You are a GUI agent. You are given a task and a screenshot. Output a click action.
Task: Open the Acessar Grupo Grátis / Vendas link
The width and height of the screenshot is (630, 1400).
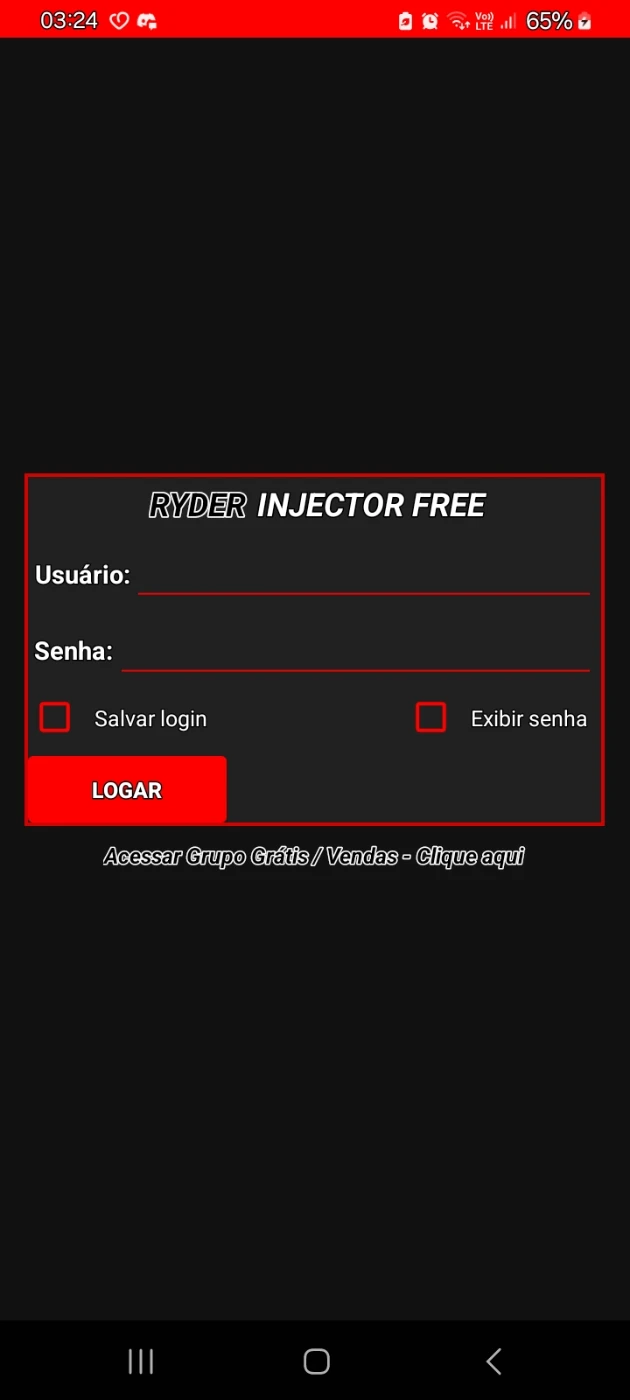click(x=314, y=857)
